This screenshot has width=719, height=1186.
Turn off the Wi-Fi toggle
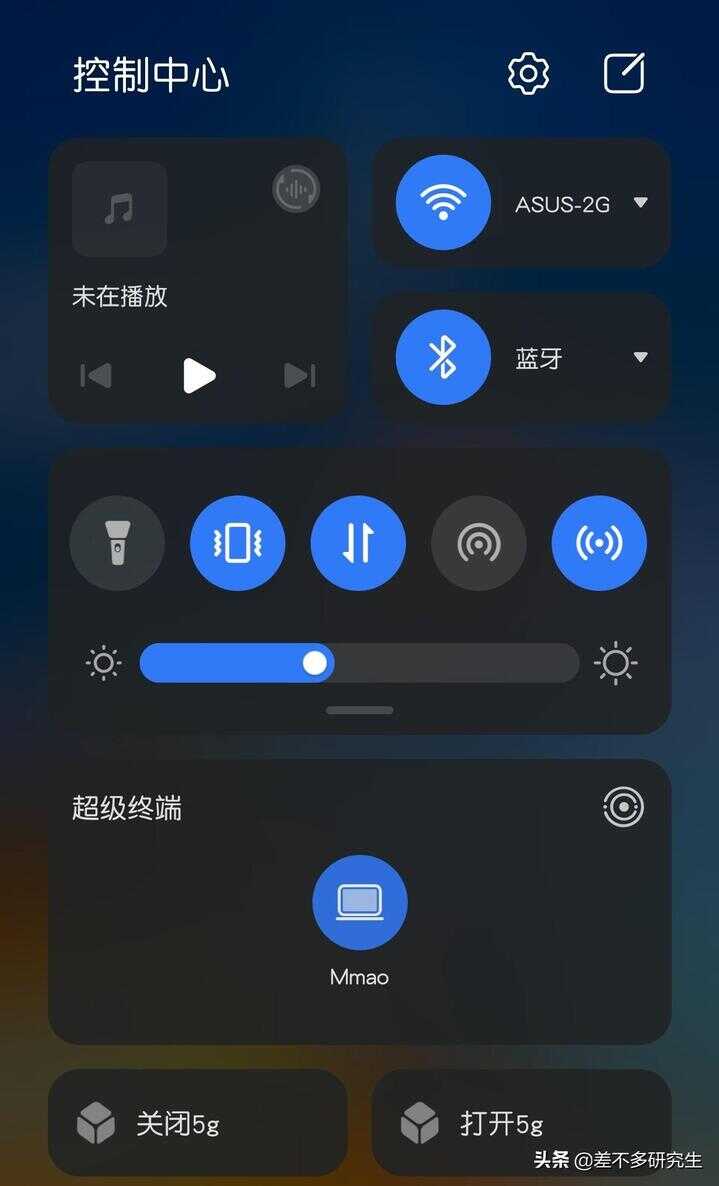(443, 203)
